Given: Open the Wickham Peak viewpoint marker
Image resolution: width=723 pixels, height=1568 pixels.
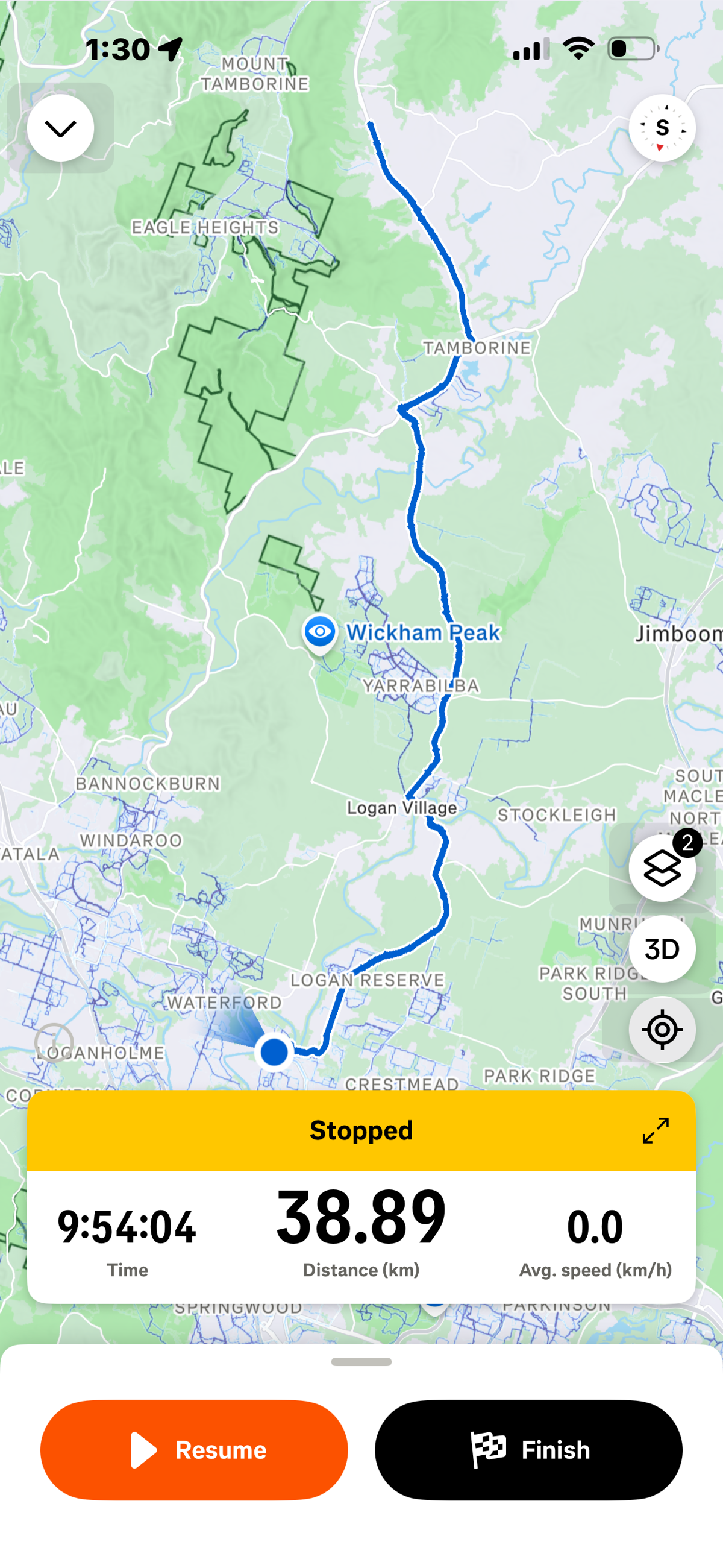Looking at the screenshot, I should pyautogui.click(x=319, y=632).
